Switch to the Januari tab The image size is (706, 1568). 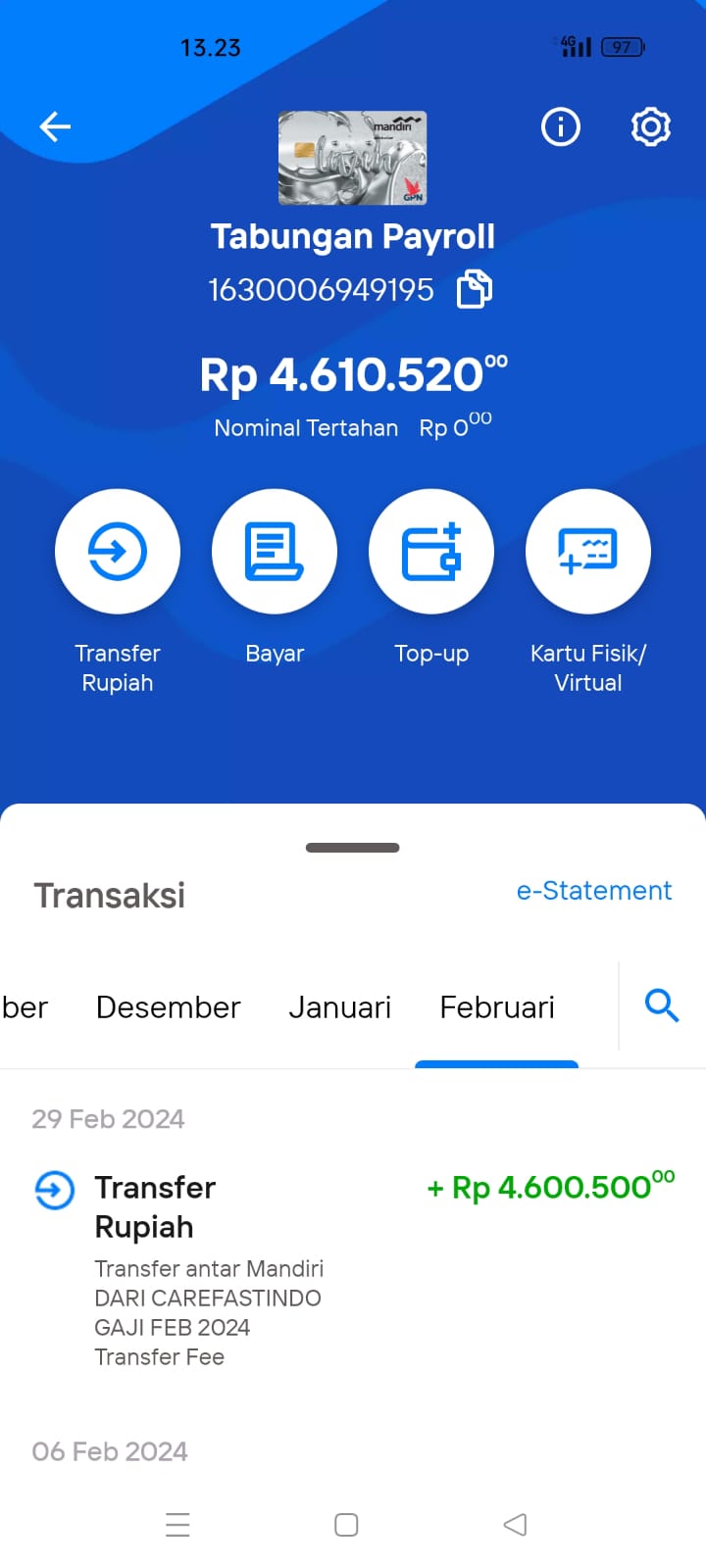pos(339,1007)
